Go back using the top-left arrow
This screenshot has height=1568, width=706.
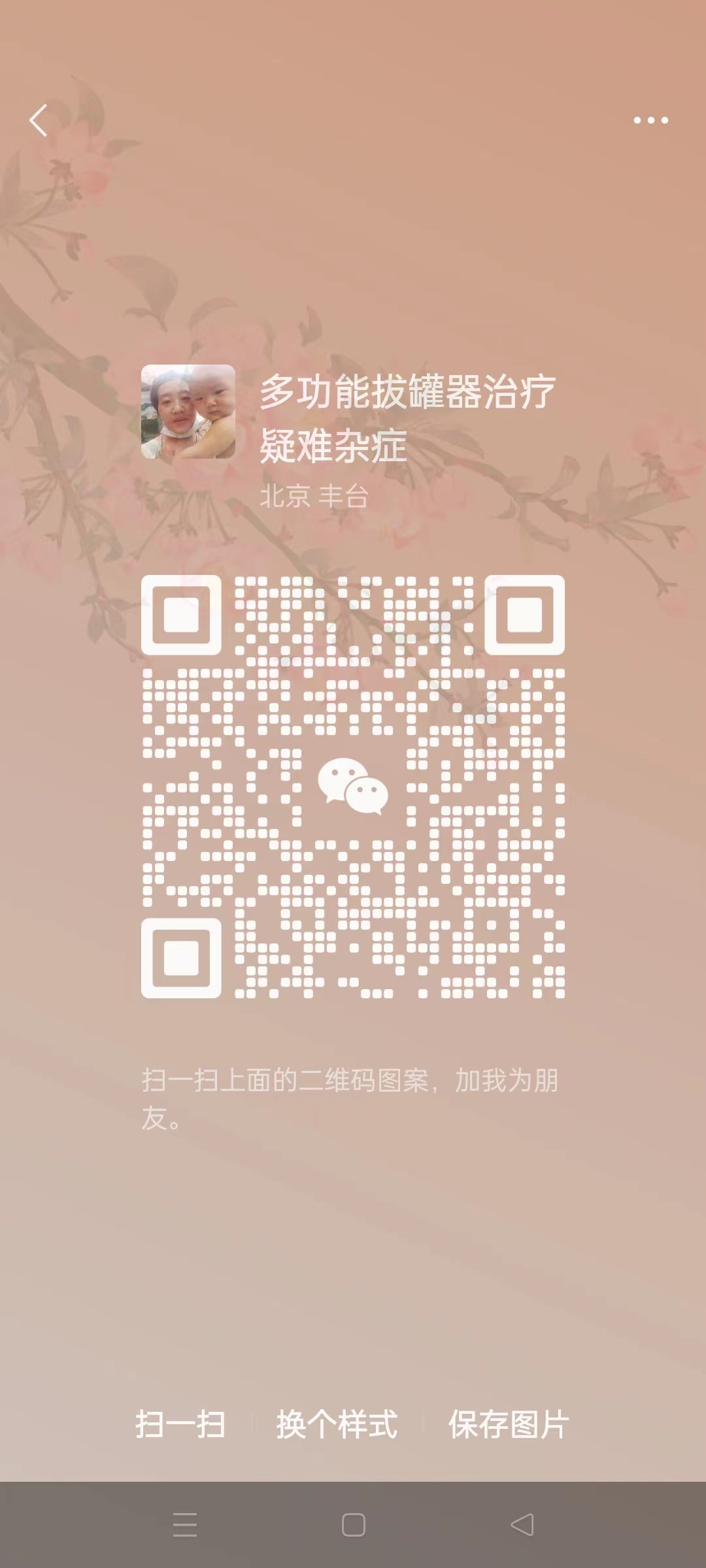pyautogui.click(x=39, y=120)
